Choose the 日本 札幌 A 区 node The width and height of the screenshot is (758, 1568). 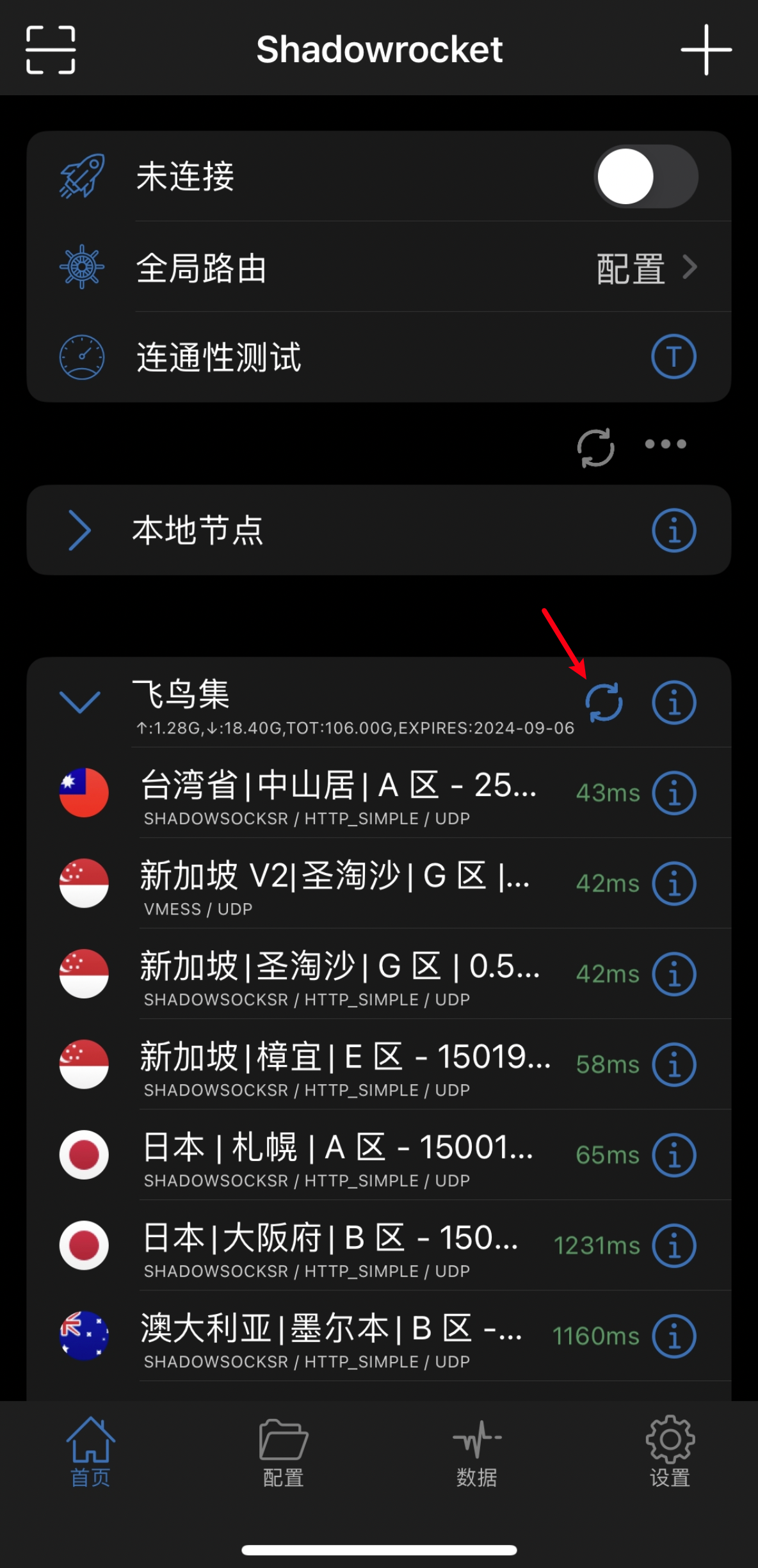point(339,1155)
